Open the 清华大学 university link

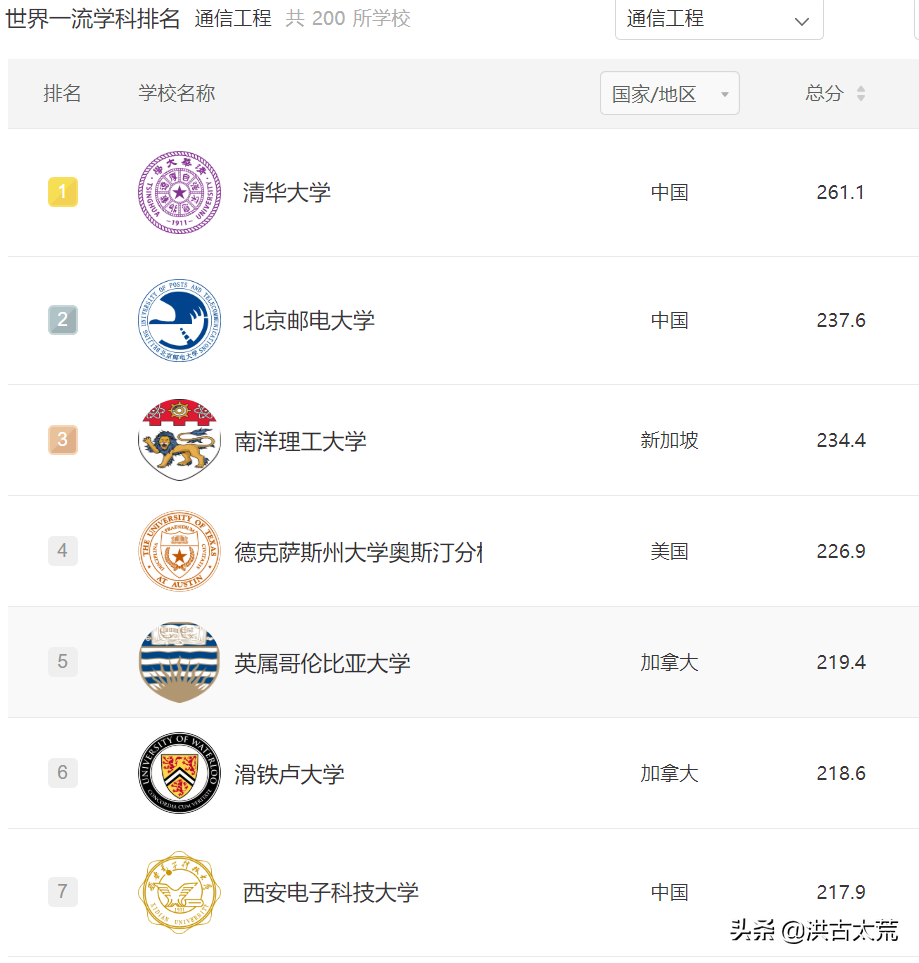coord(286,192)
